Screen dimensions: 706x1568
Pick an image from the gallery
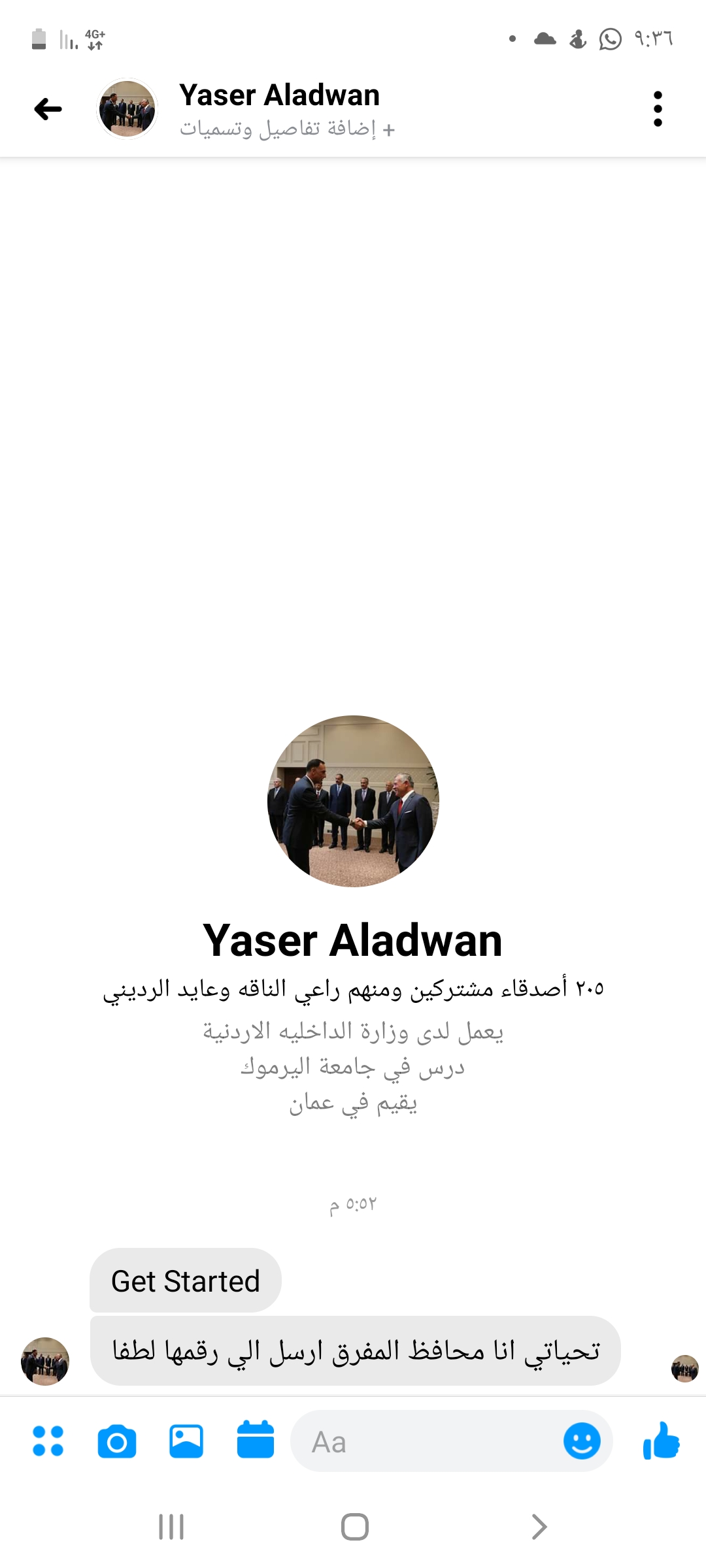pos(186,1441)
